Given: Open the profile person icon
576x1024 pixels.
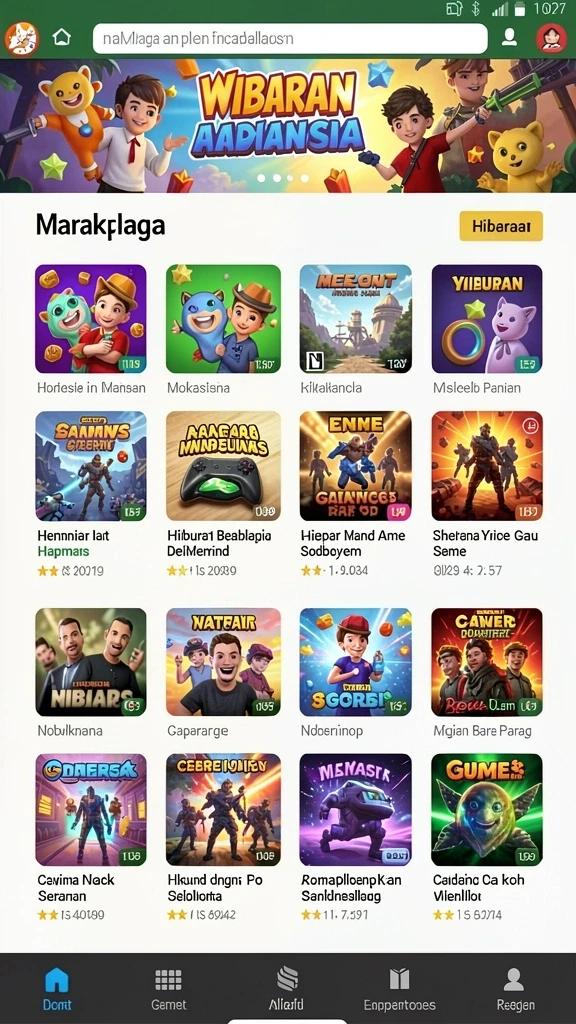Looking at the screenshot, I should (x=509, y=37).
